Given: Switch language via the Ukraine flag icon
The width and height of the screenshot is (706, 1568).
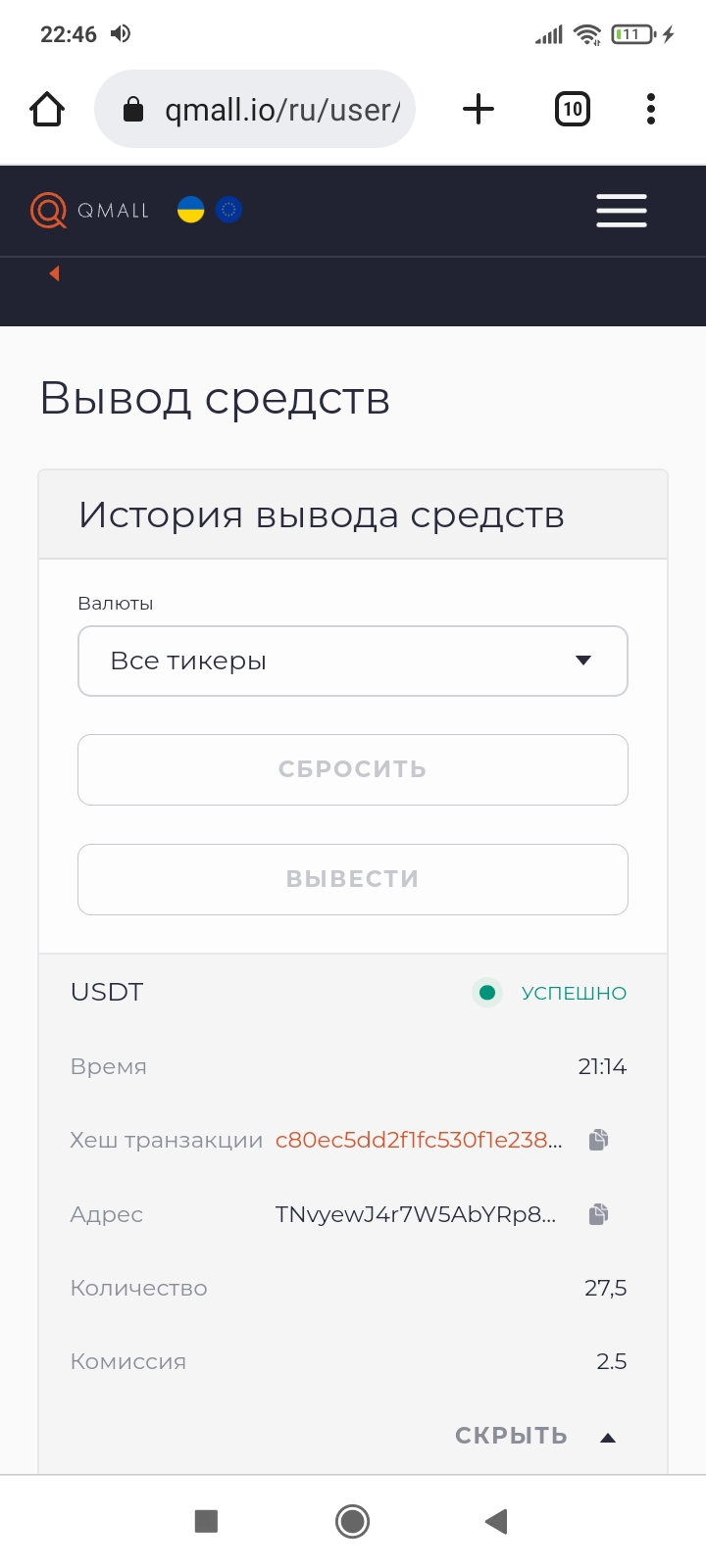Looking at the screenshot, I should point(190,210).
